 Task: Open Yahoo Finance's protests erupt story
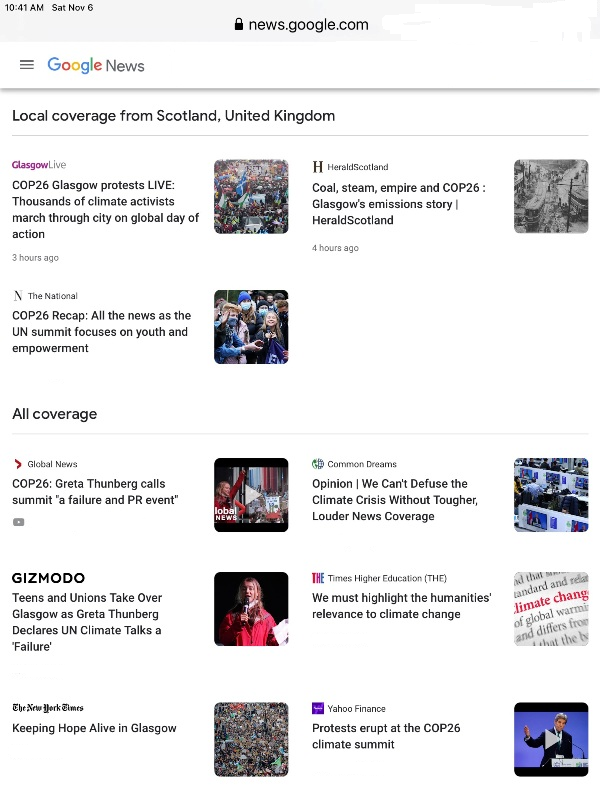click(386, 736)
